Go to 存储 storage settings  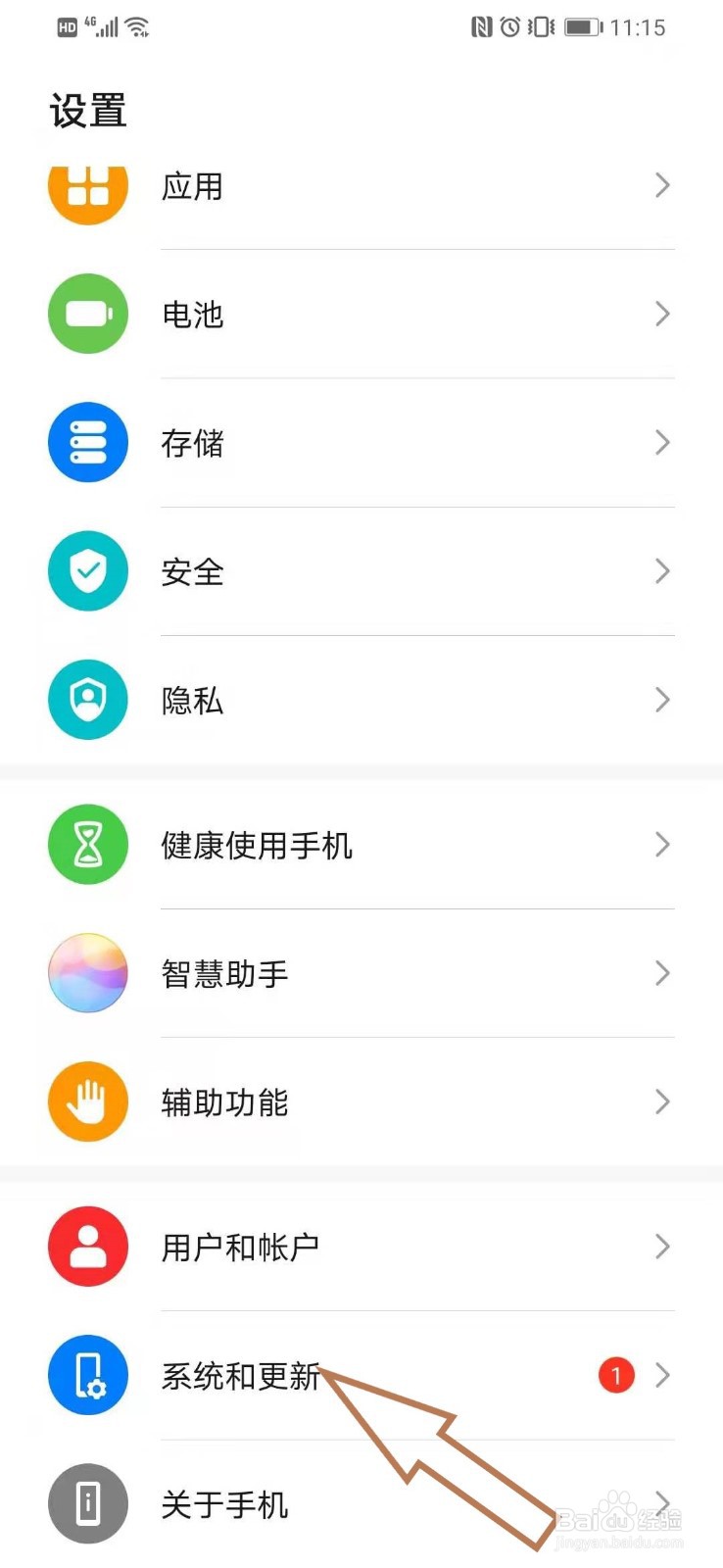coord(361,442)
